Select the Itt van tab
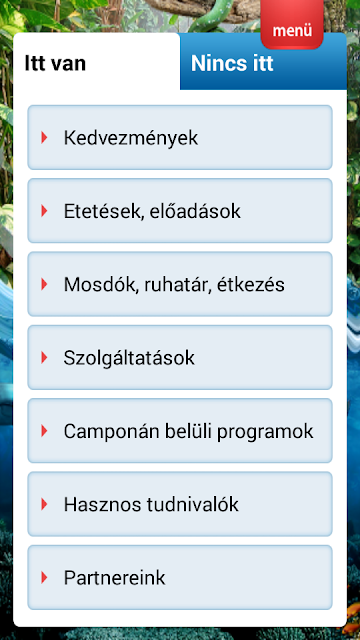360x640 pixels. 97,61
